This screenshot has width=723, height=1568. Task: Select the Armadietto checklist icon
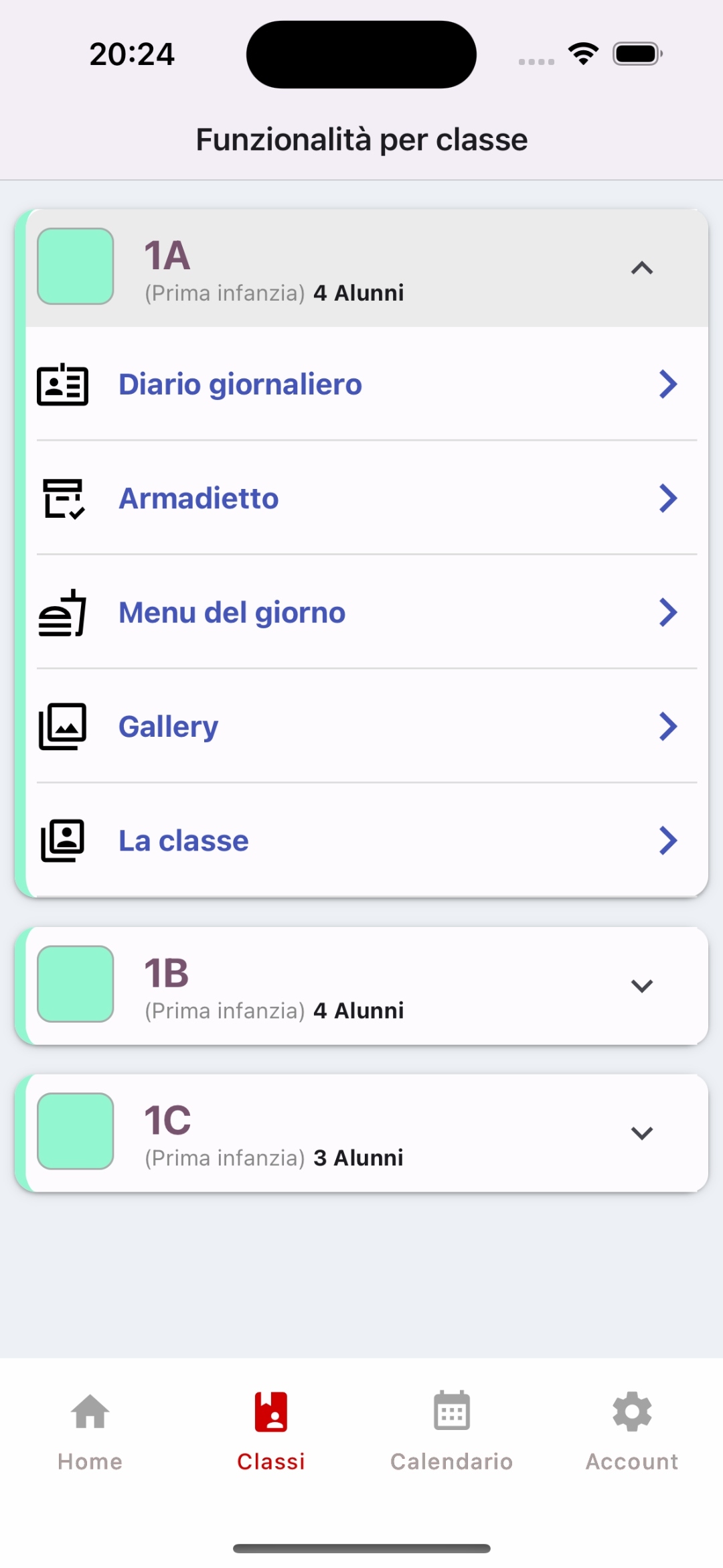tap(62, 498)
